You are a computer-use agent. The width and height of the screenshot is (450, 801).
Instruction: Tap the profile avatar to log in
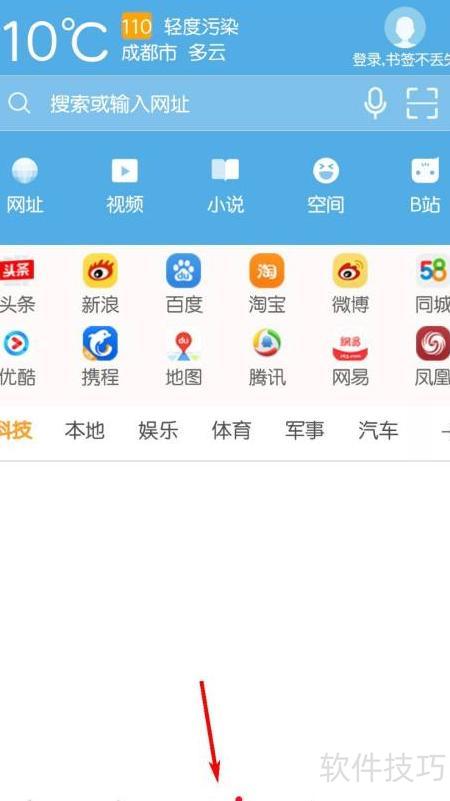click(405, 28)
